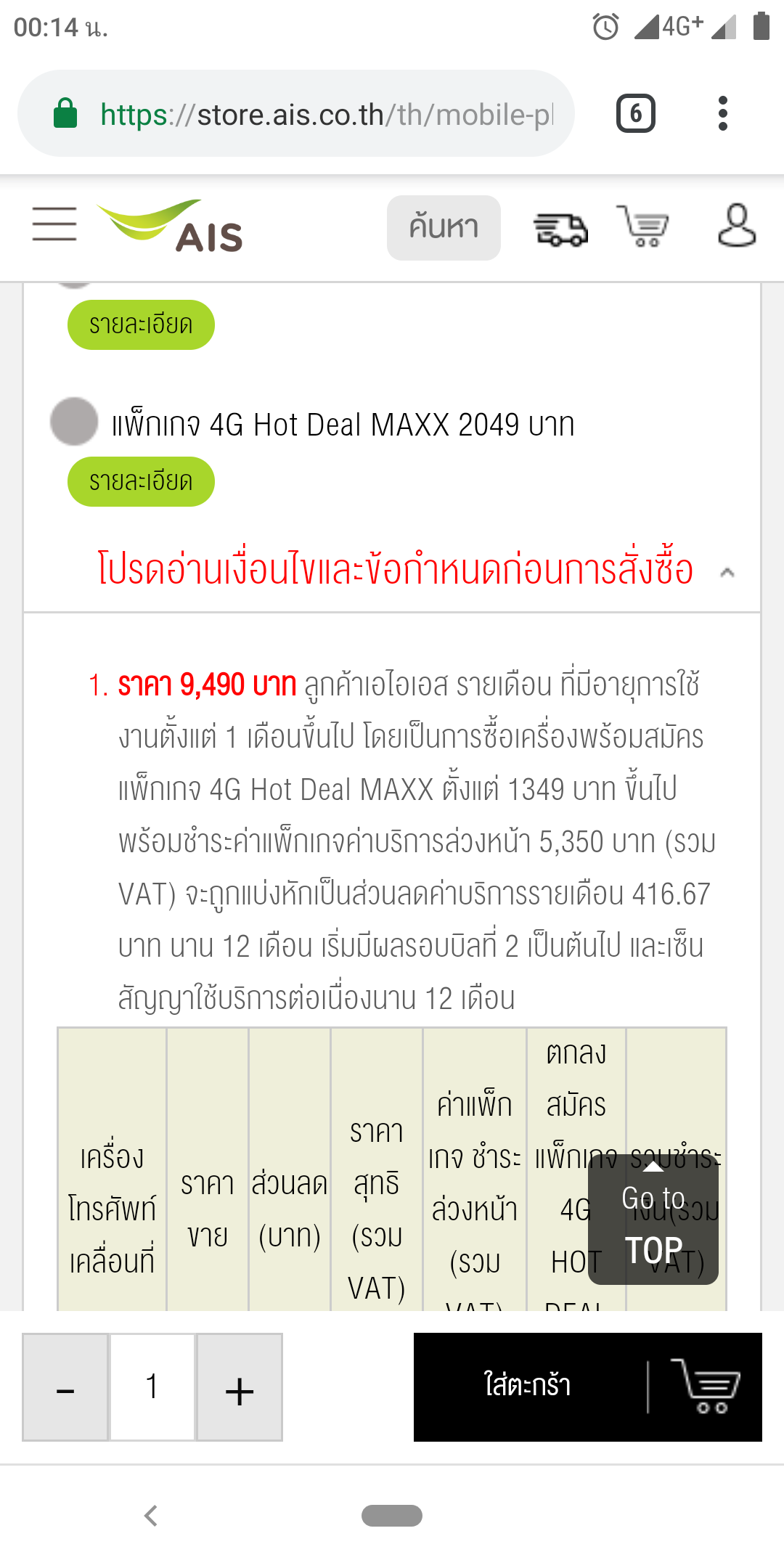Image resolution: width=784 pixels, height=1568 pixels.
Task: Open the shopping cart in header
Action: [642, 226]
